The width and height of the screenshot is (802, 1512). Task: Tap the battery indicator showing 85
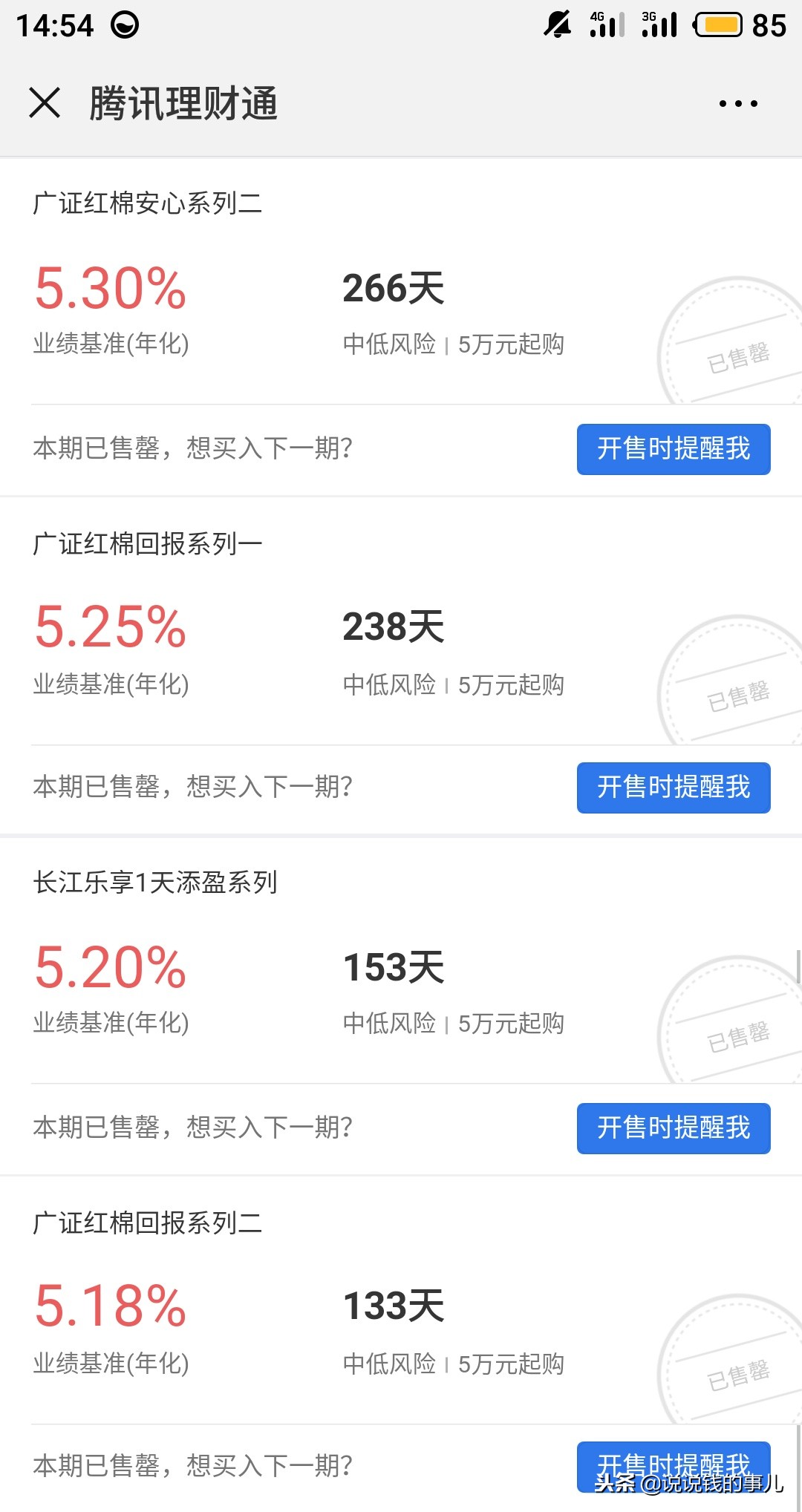718,24
